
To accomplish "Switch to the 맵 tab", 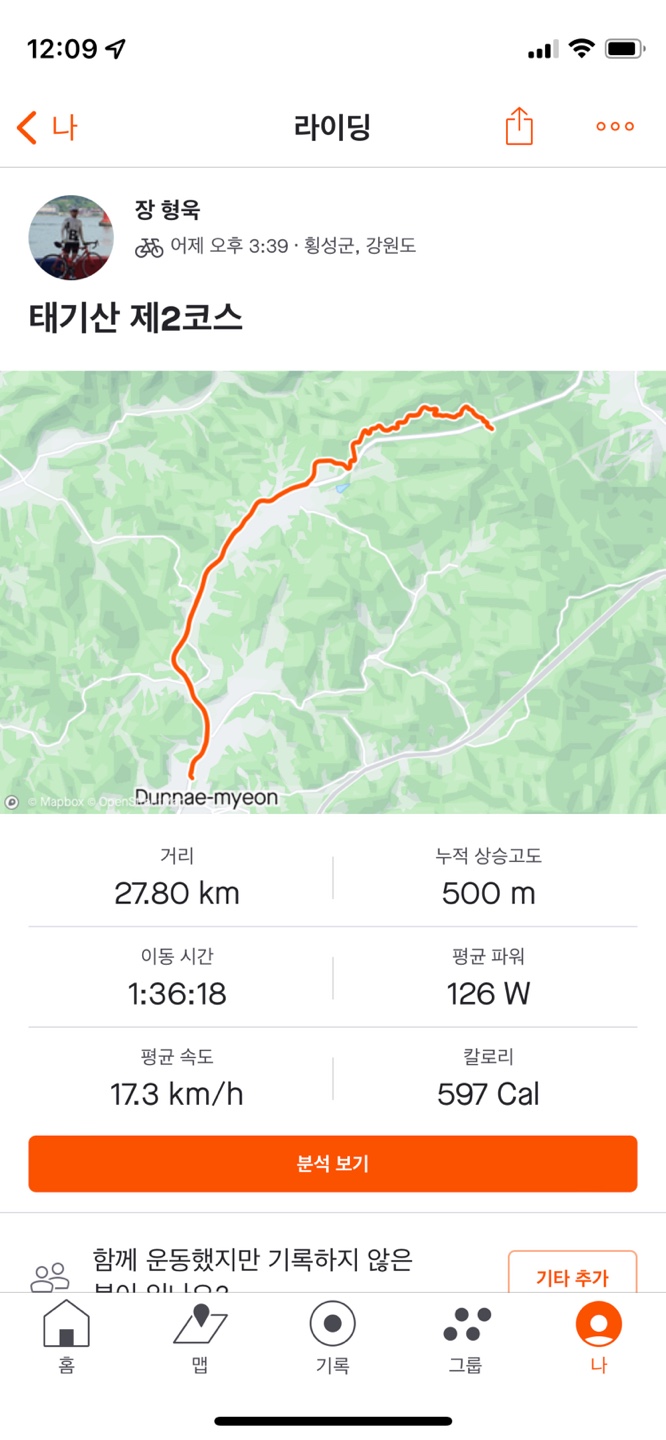I will tap(200, 1336).
